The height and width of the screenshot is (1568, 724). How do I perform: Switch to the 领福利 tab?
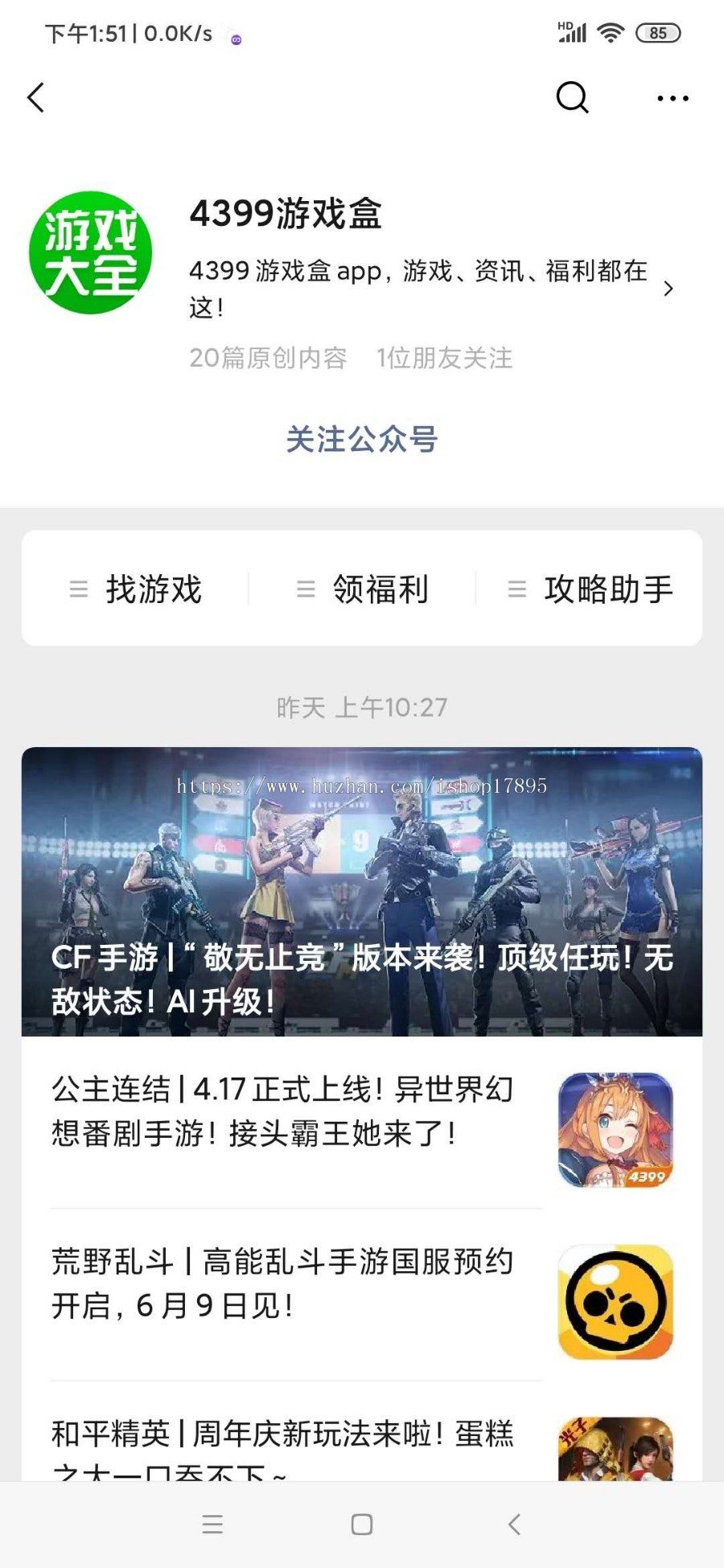[x=380, y=589]
